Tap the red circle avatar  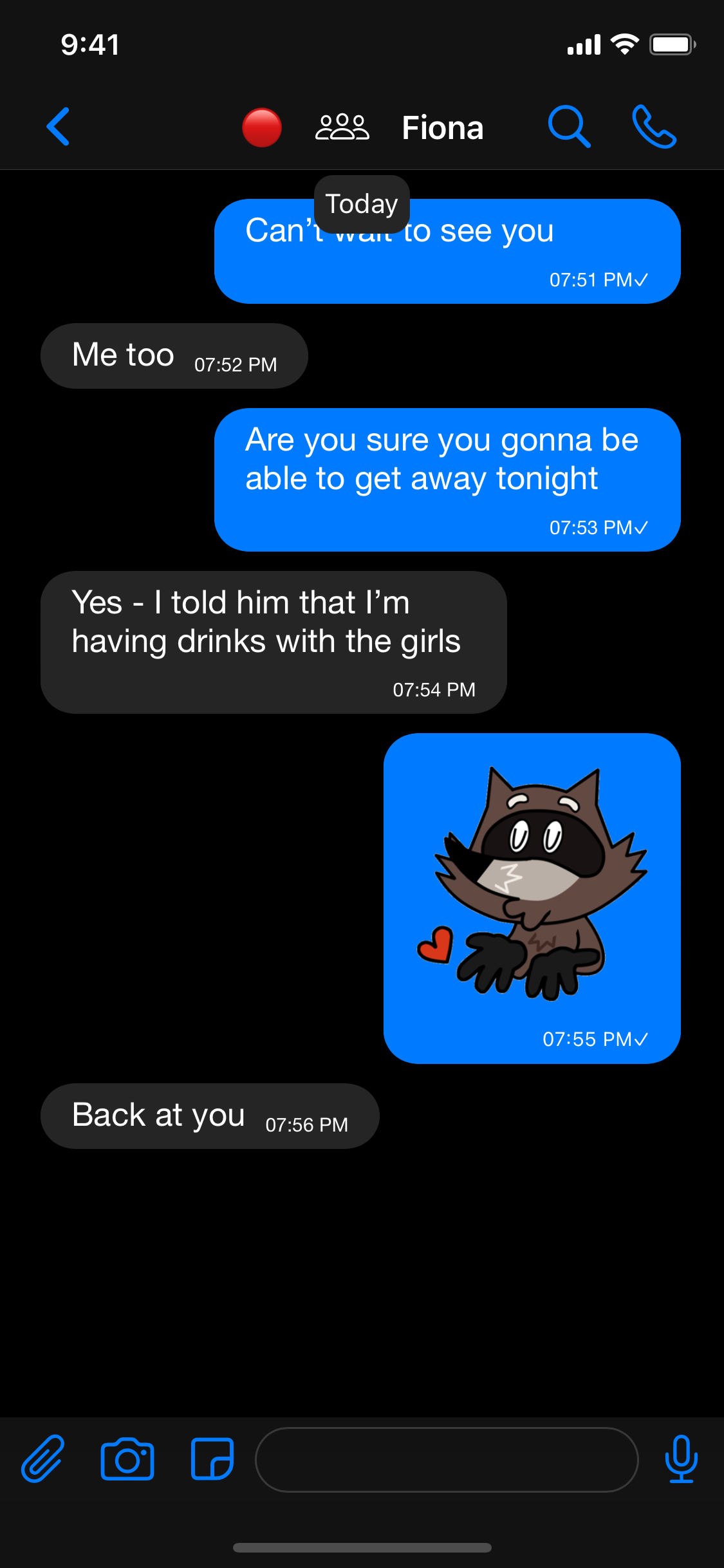(x=261, y=127)
